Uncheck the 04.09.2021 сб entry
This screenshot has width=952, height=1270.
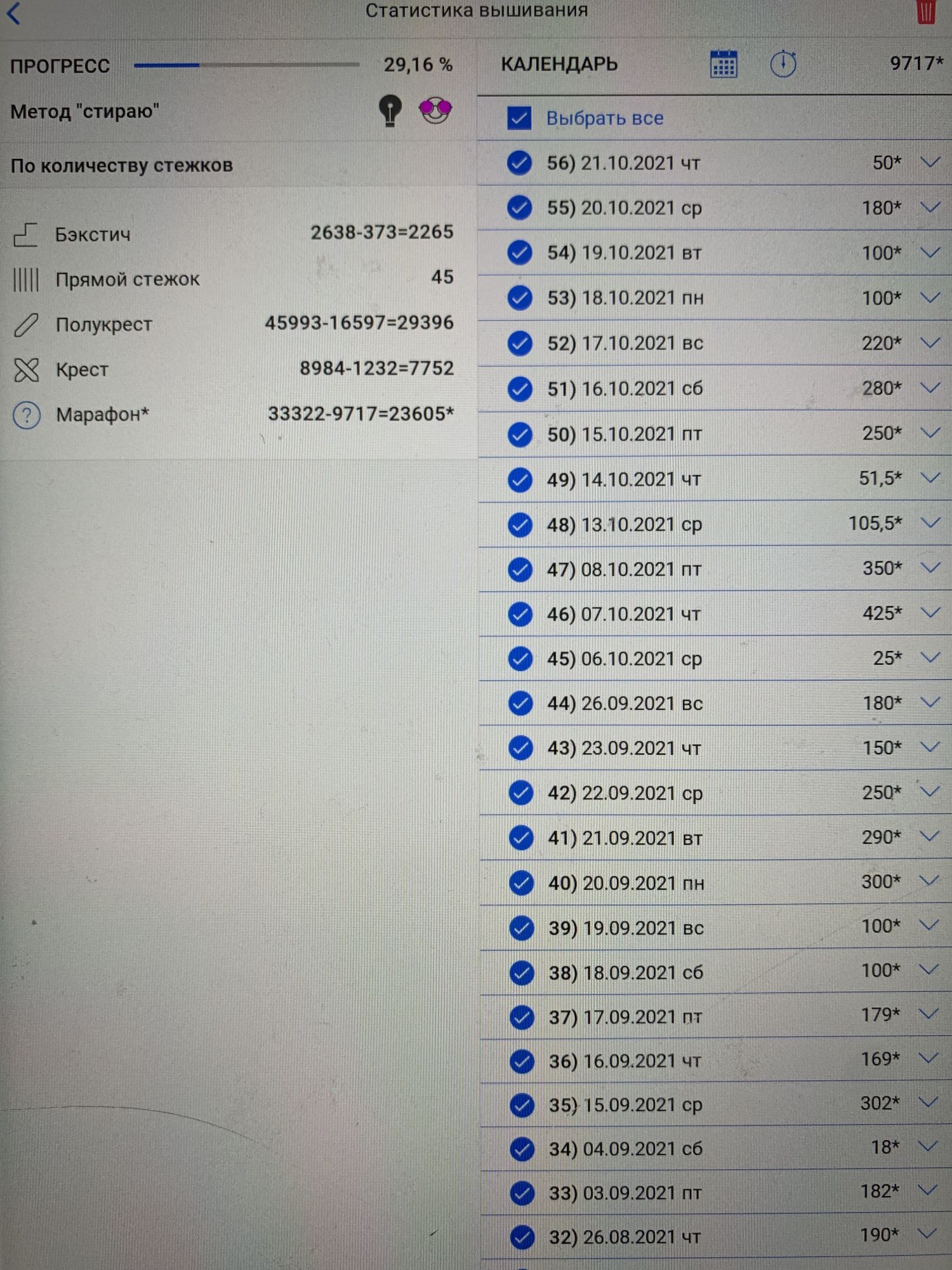[522, 1149]
